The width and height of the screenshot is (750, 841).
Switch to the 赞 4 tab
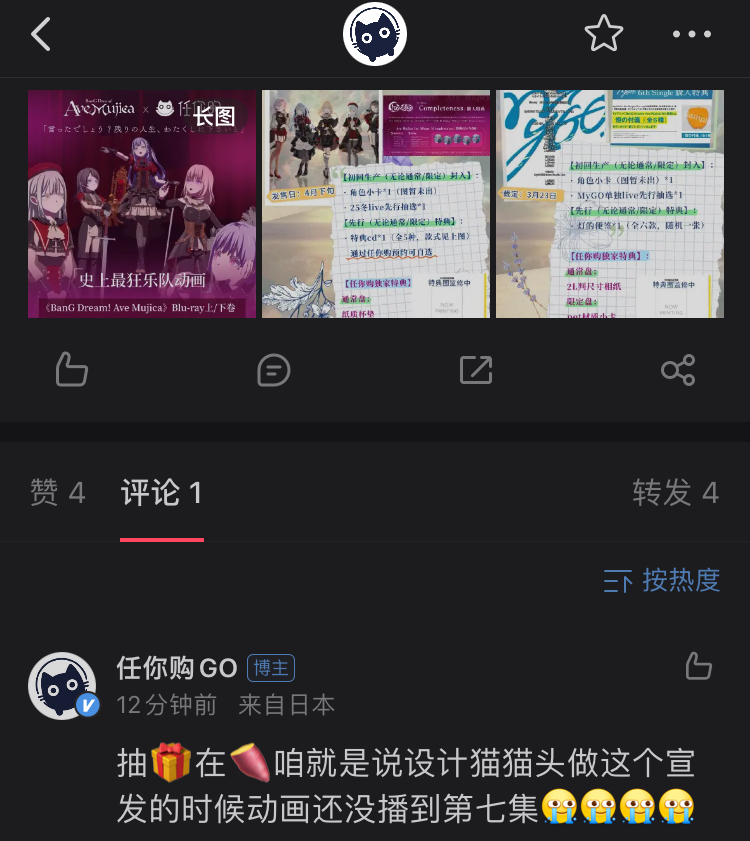56,492
